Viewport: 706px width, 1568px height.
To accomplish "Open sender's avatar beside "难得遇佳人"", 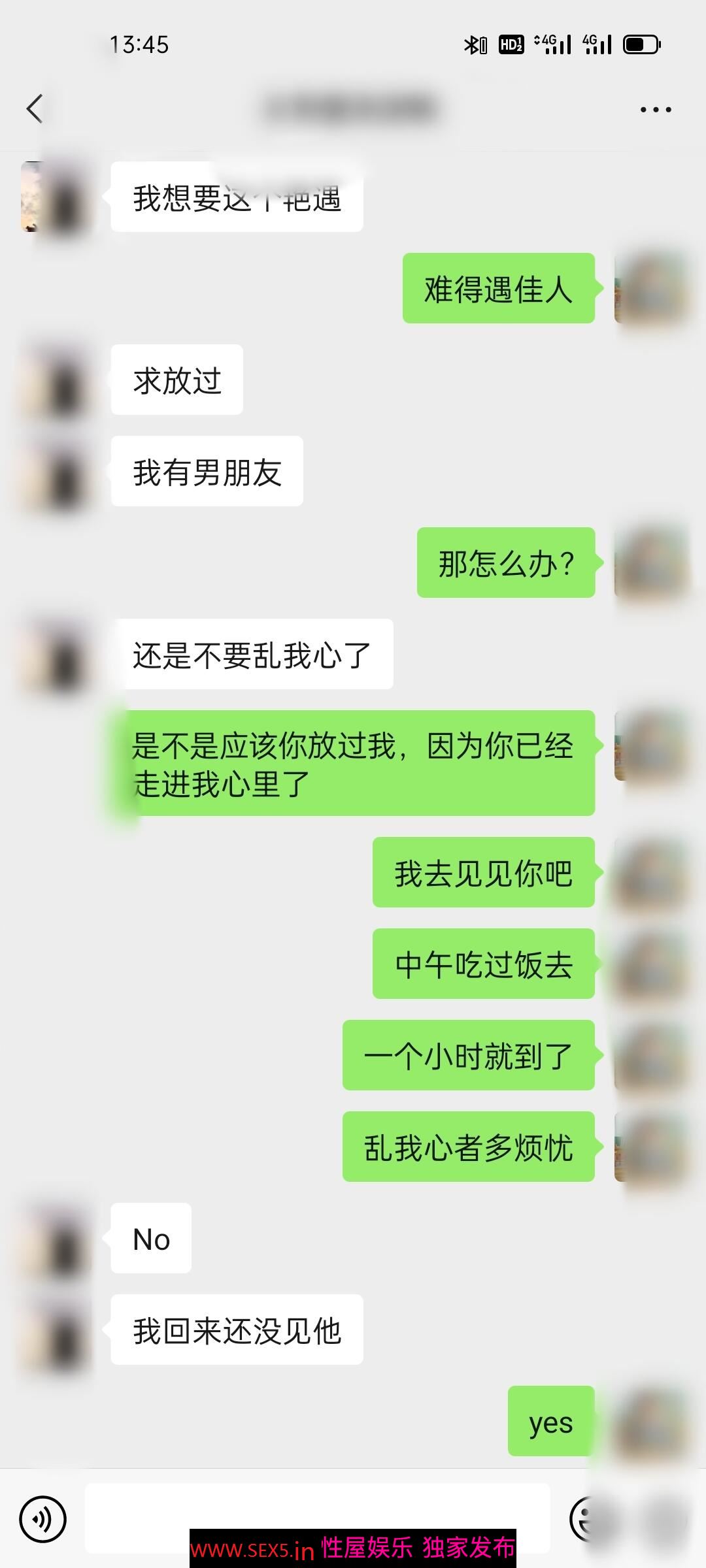I will click(x=651, y=289).
